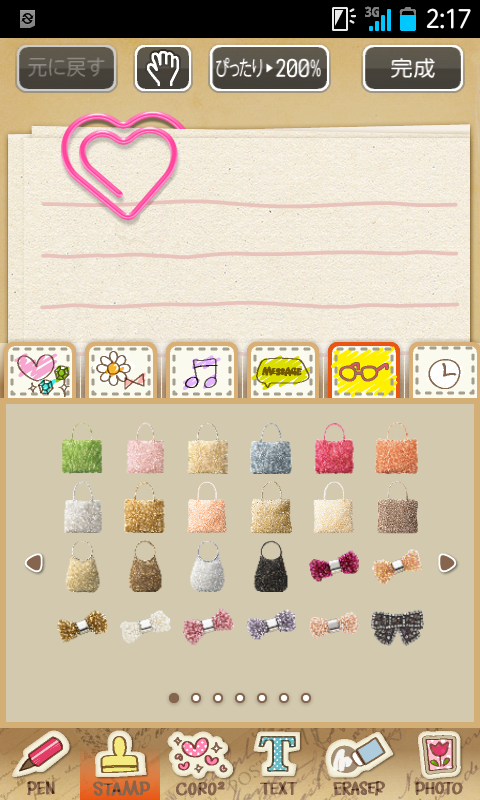
Task: Open the clock stamp category
Action: point(444,371)
